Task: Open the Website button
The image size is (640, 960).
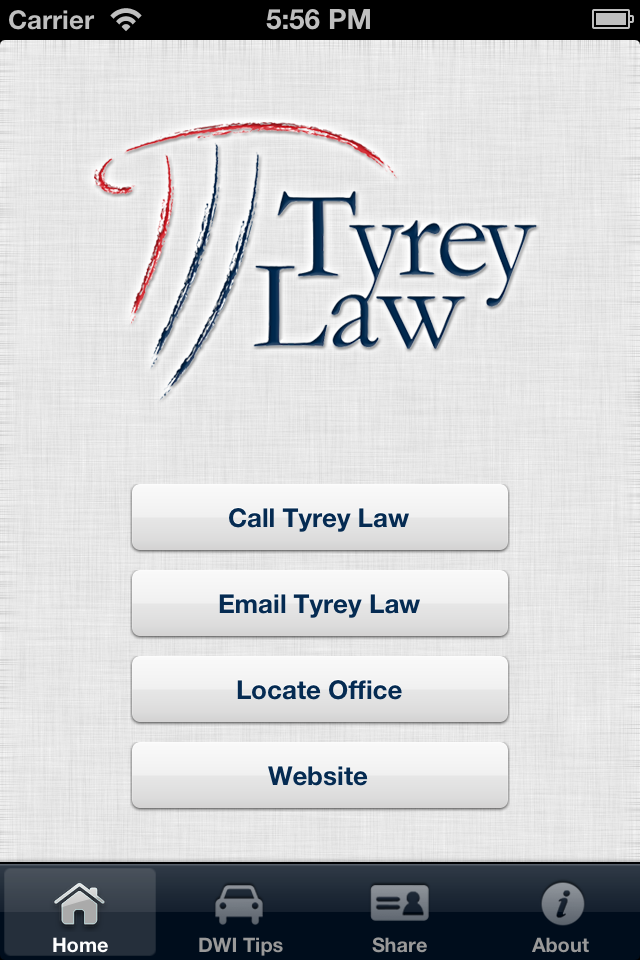Action: [320, 776]
